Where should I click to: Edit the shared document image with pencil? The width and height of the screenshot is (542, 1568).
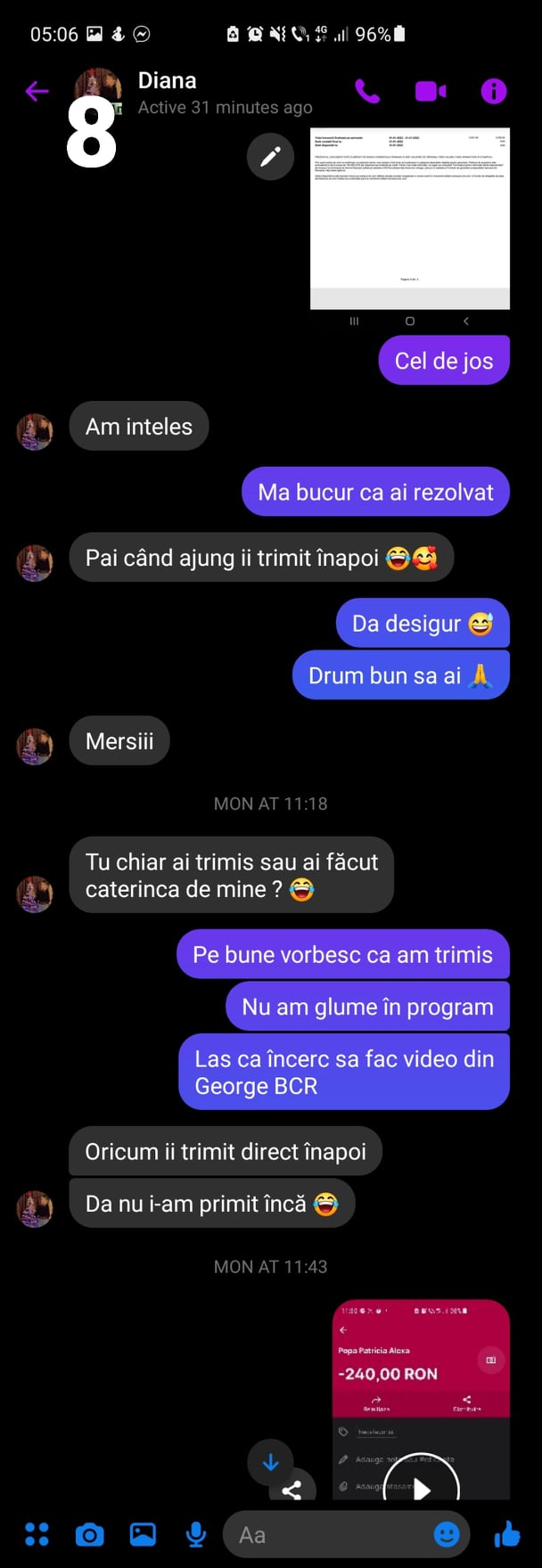coord(270,158)
